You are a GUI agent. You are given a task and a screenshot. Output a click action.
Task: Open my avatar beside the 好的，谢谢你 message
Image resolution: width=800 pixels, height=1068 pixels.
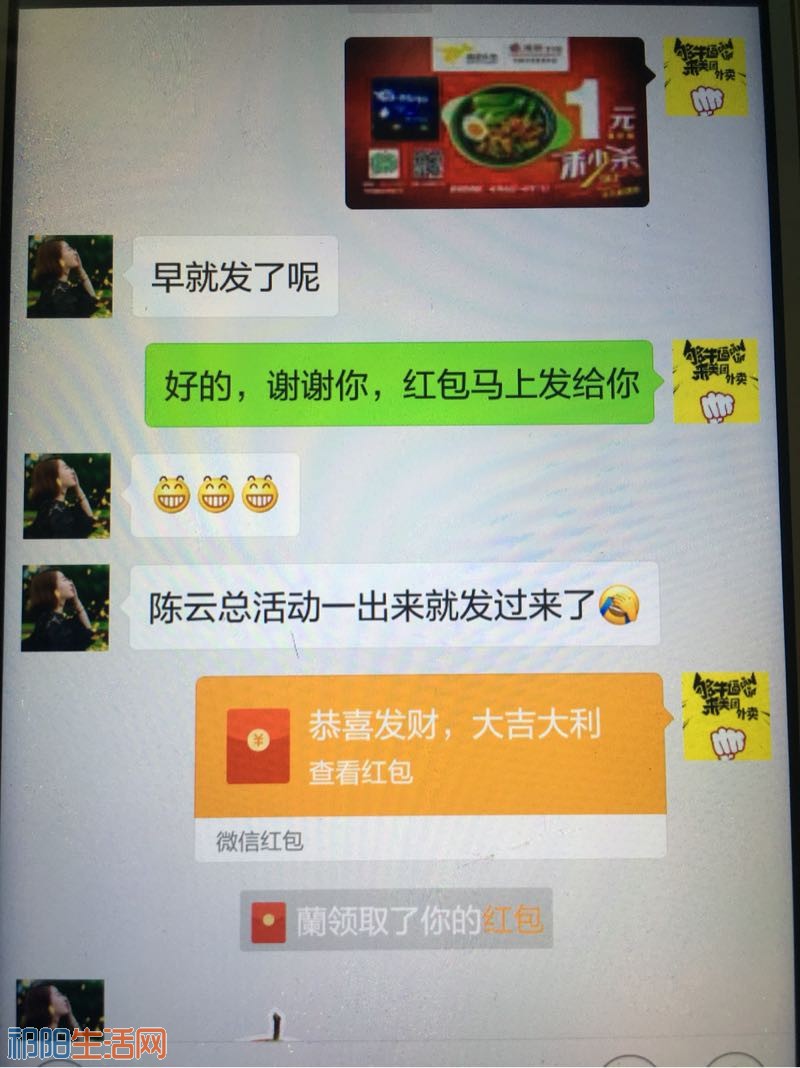714,381
